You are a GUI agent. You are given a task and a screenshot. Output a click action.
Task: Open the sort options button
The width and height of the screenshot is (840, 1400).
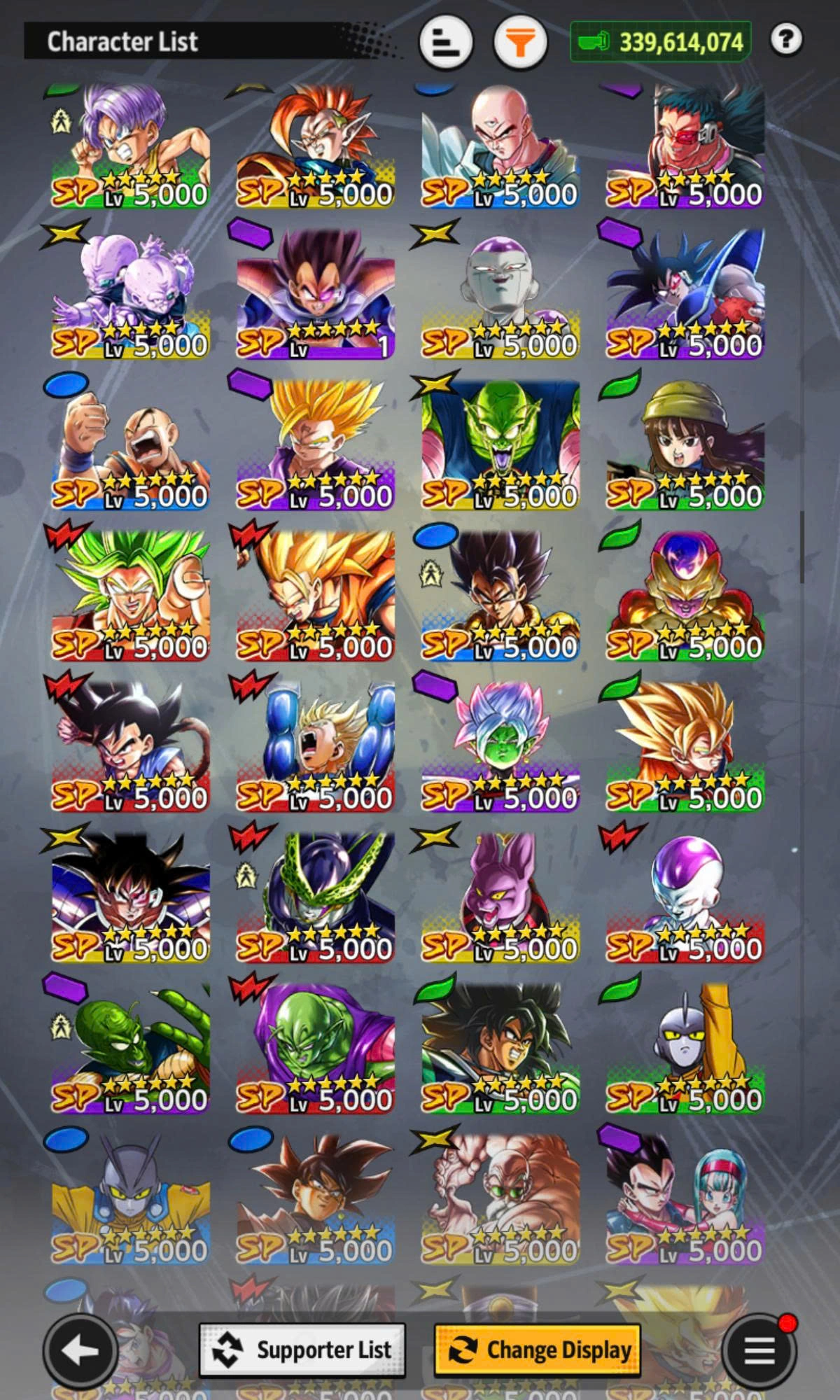point(445,43)
